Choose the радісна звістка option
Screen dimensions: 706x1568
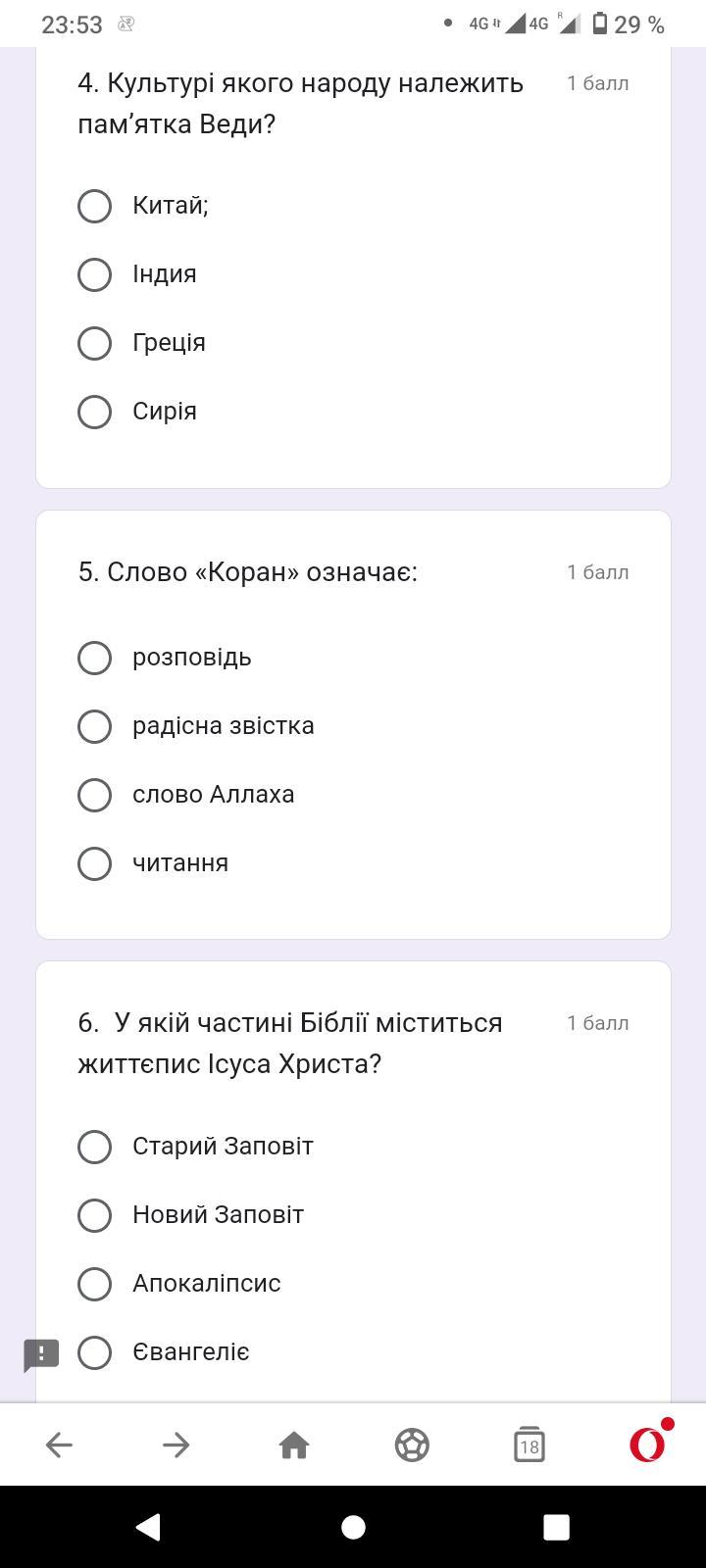point(95,726)
